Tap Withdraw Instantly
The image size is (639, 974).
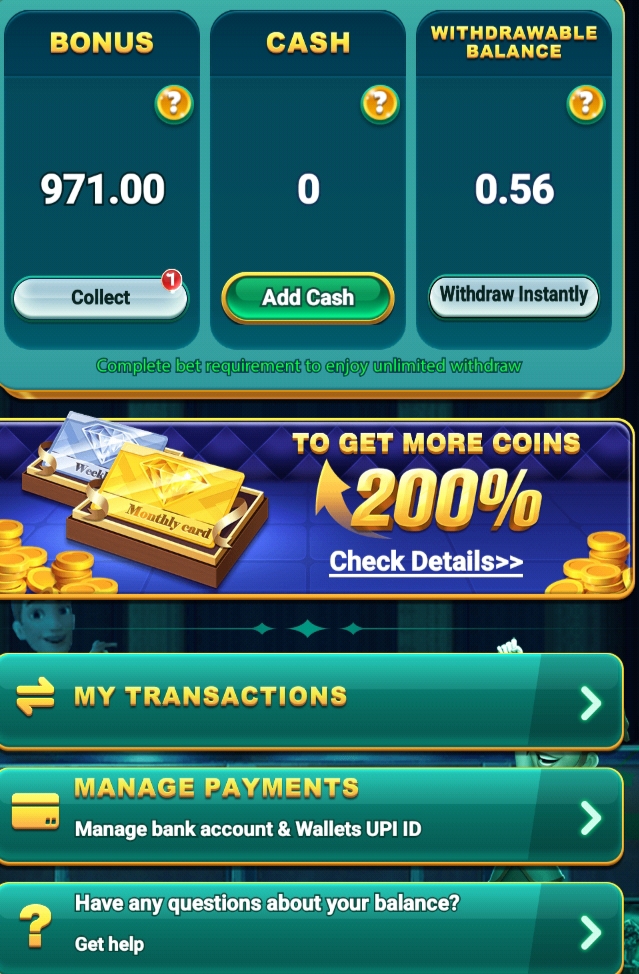point(513,295)
